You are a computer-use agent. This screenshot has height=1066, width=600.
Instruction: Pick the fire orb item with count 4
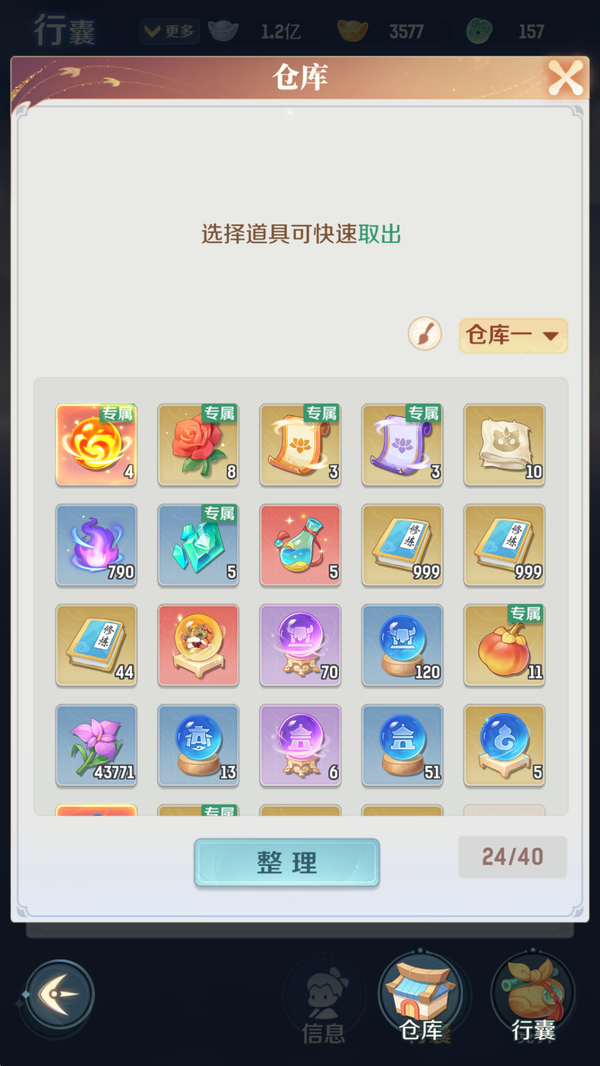click(97, 445)
